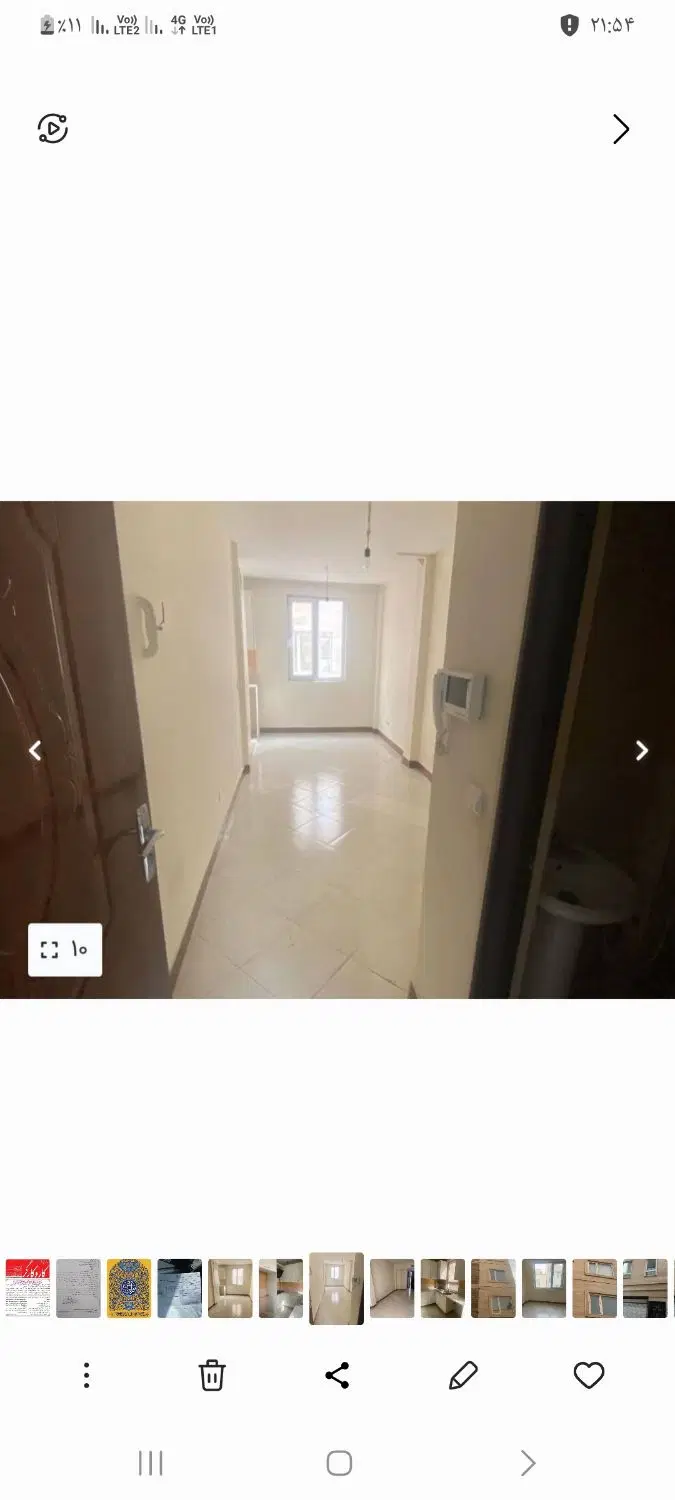Open the red document thumbnail in the strip
Viewport: 675px width, 1500px height.
[28, 1288]
